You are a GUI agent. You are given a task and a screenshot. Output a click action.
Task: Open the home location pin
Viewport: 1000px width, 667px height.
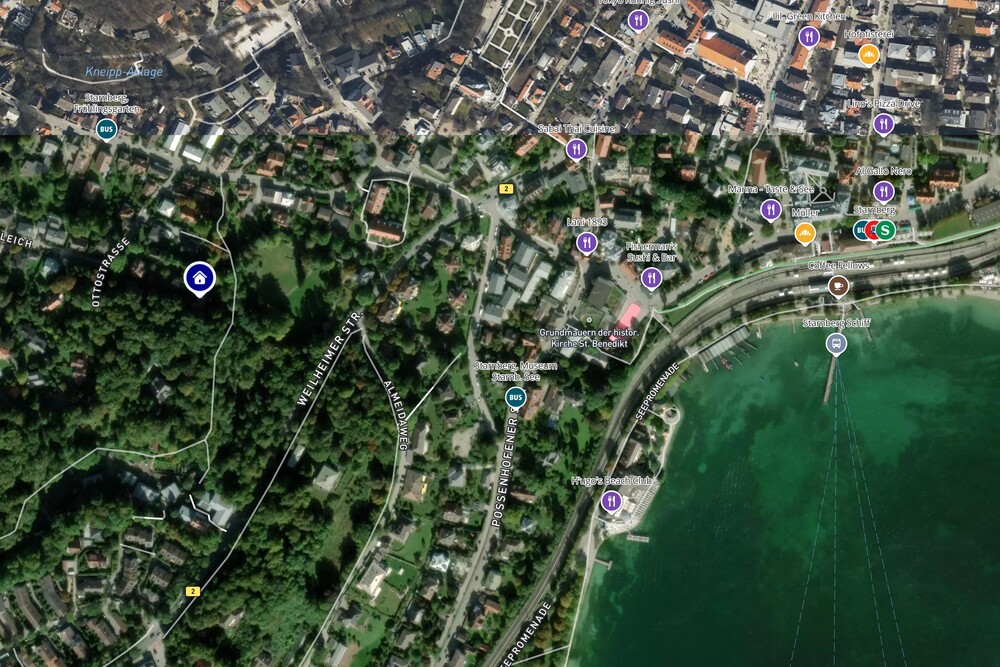199,277
